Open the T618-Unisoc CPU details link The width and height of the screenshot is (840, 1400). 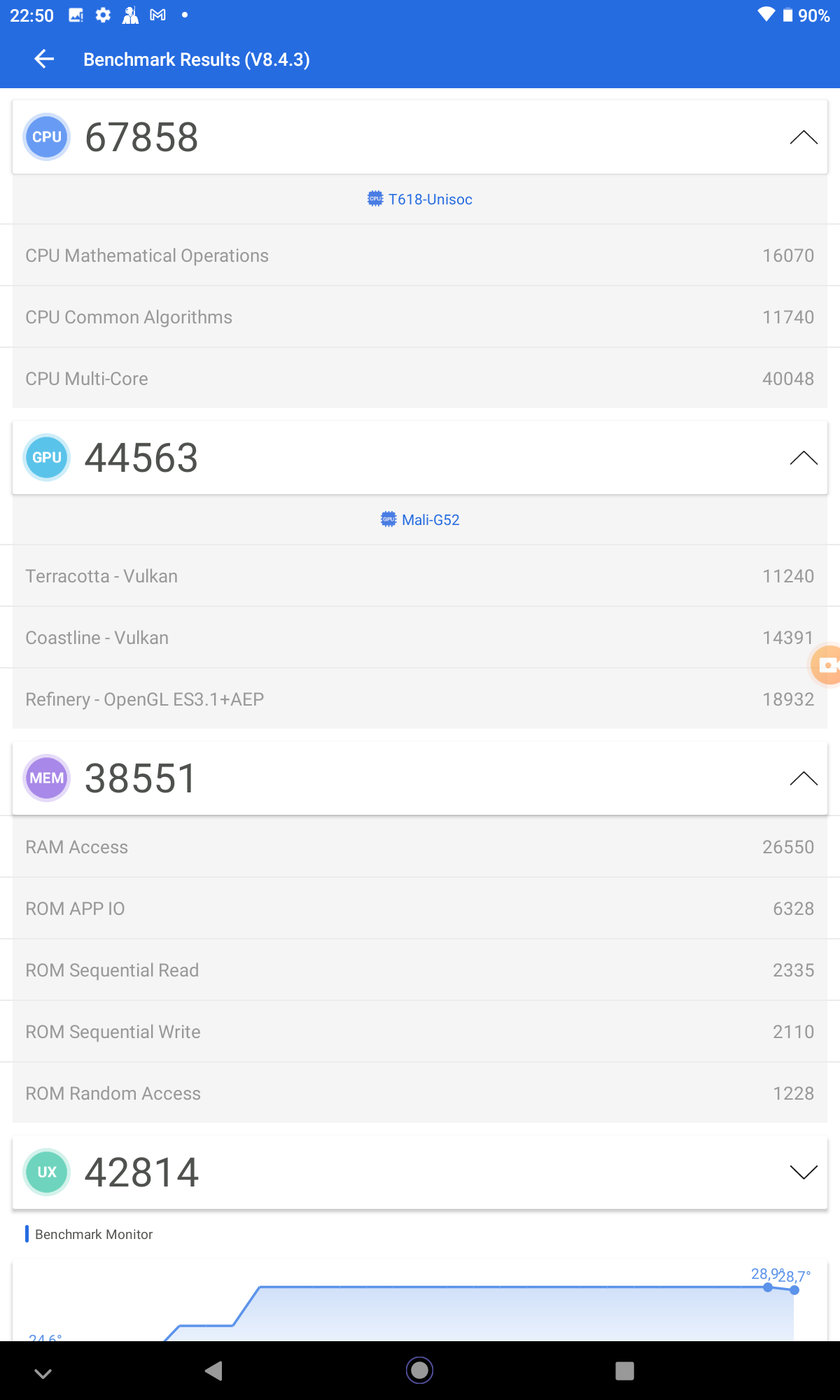[420, 199]
